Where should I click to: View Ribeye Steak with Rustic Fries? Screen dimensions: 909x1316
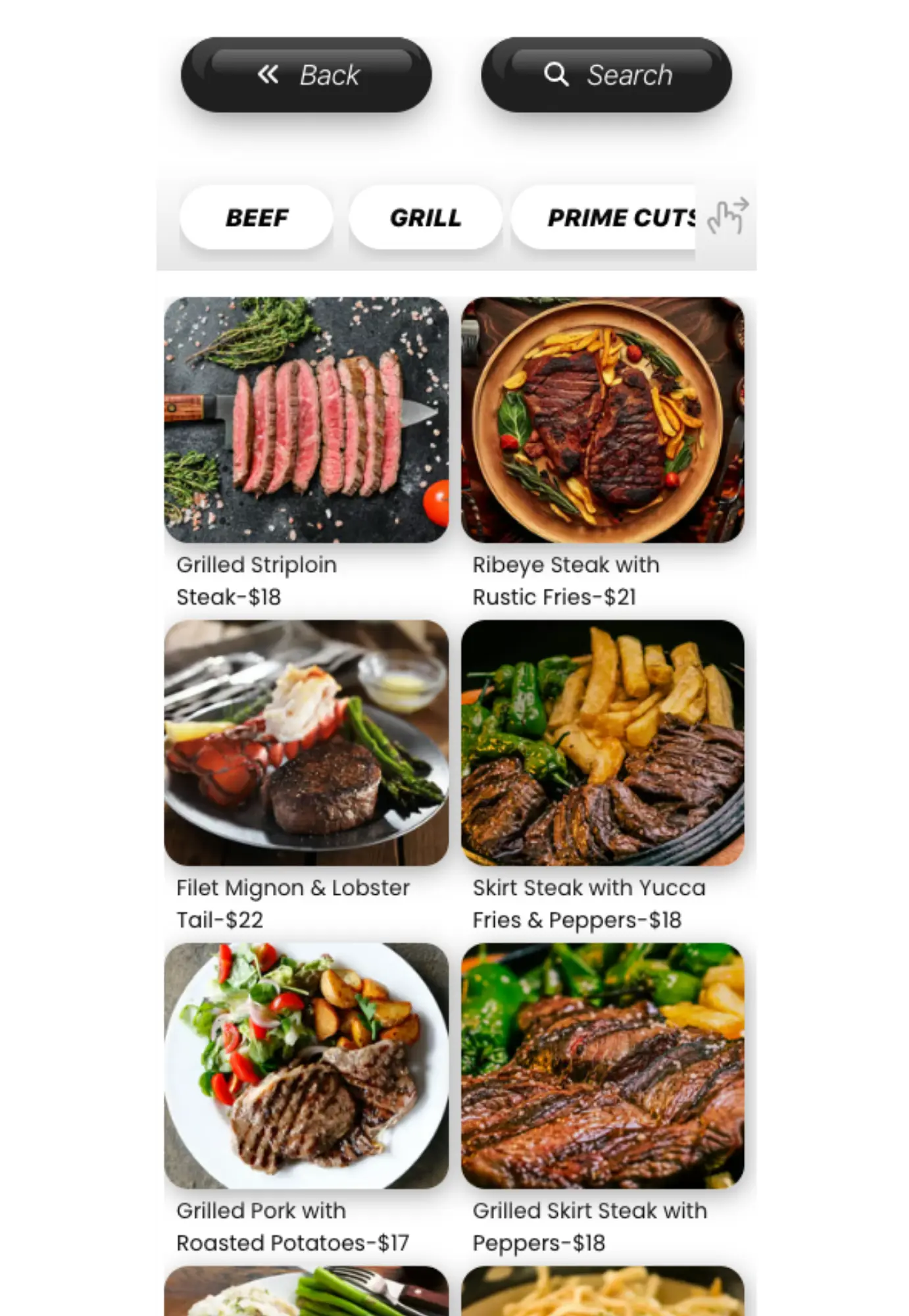[602, 420]
